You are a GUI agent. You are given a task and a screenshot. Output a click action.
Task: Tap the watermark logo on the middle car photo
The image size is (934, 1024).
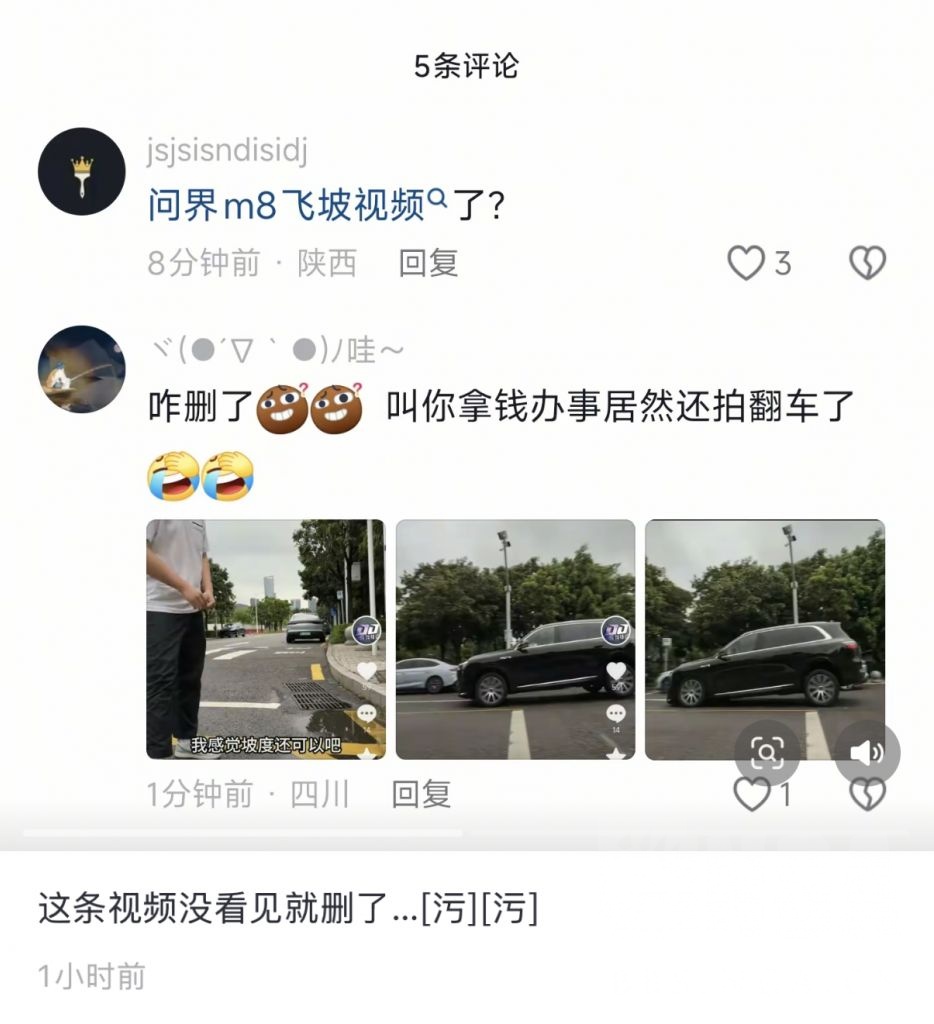click(616, 631)
